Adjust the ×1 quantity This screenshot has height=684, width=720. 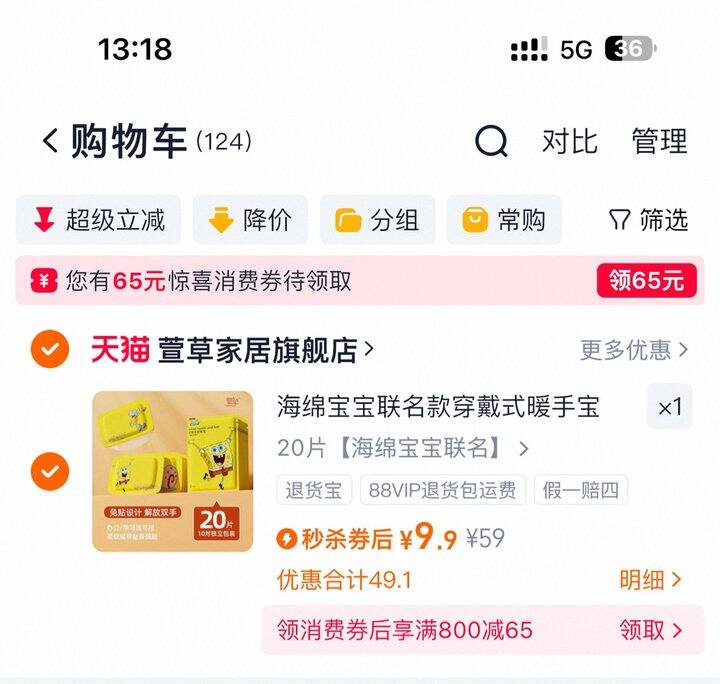click(x=669, y=407)
